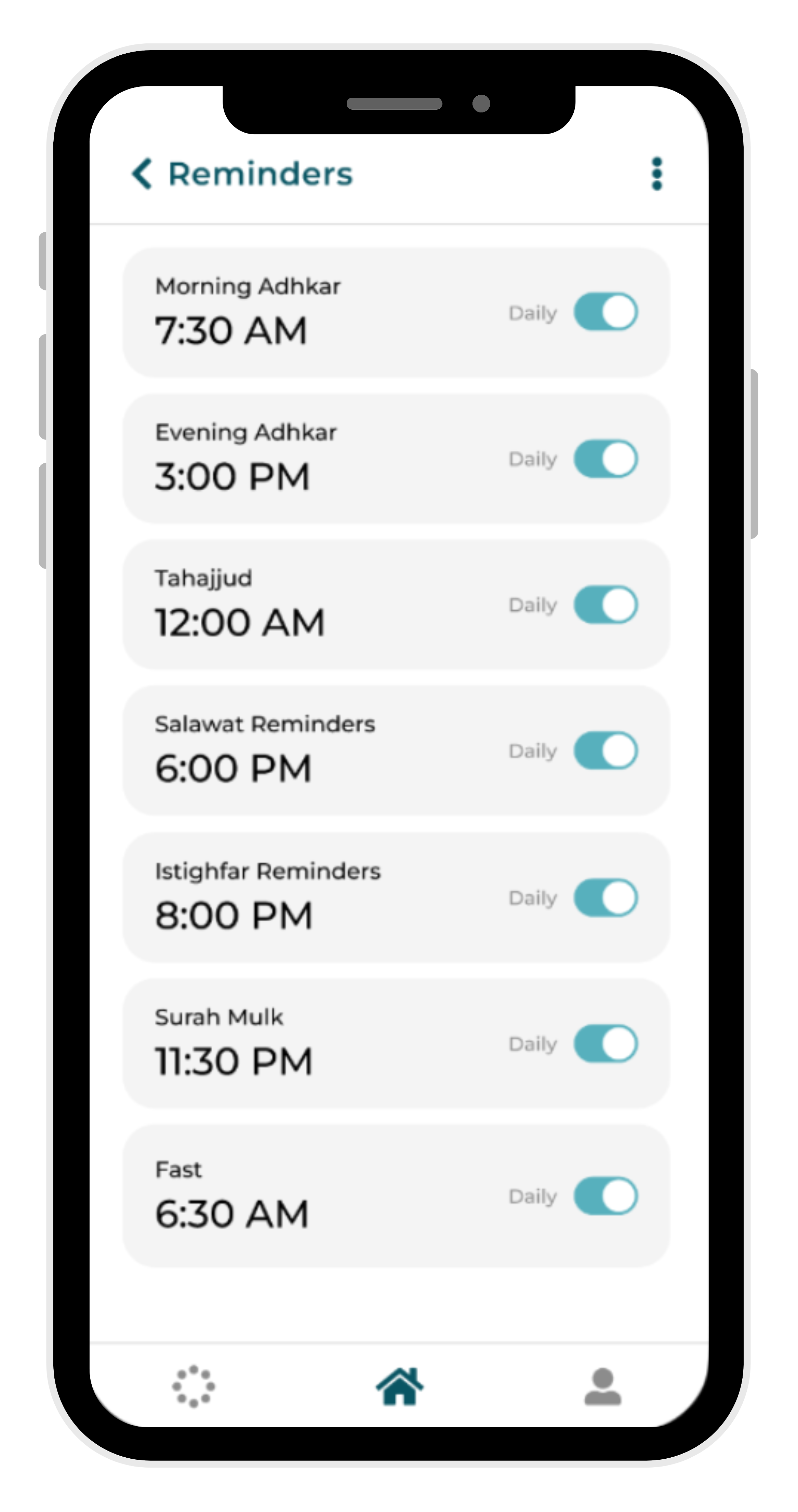Switch off Salawat Reminders
Image resolution: width=798 pixels, height=1512 pixels.
point(606,750)
